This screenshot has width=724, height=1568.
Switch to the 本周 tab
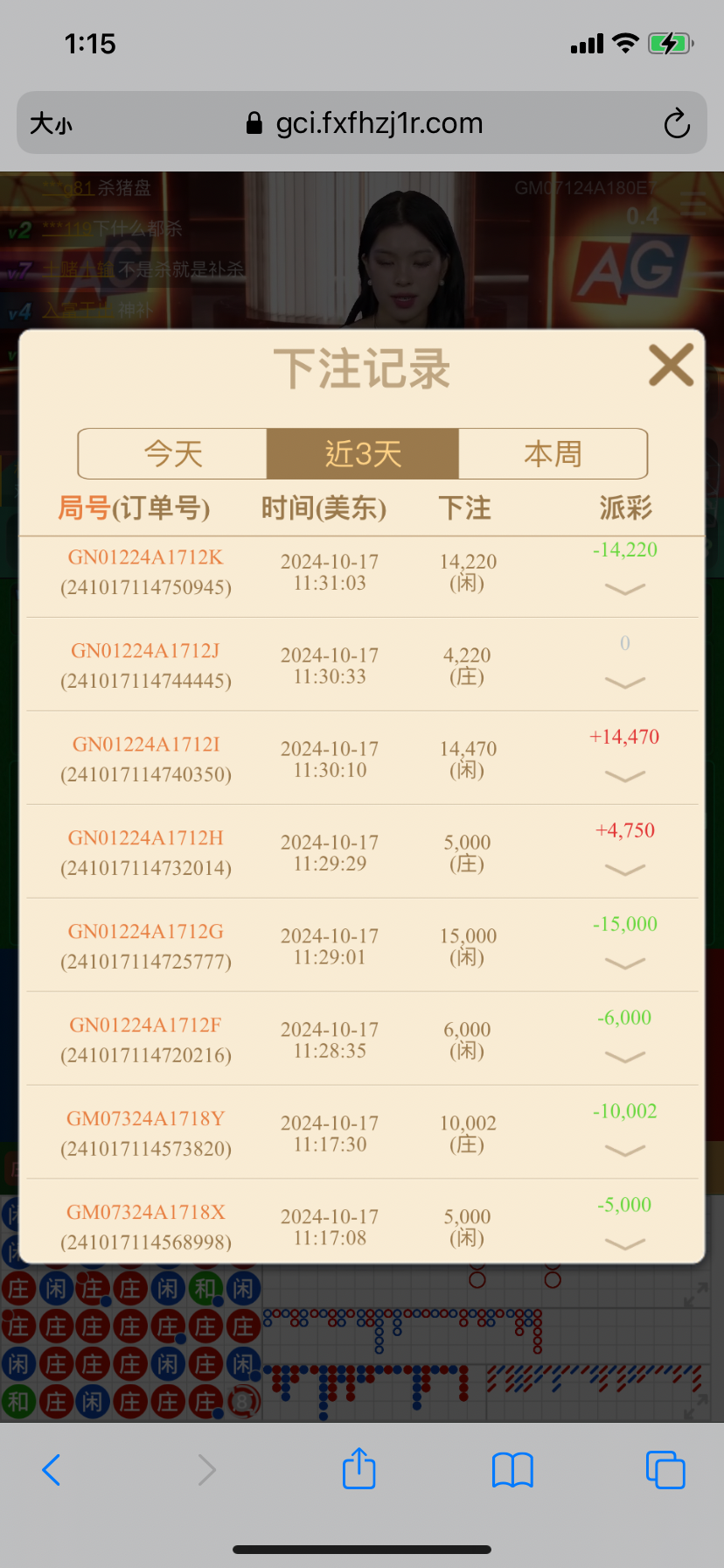(x=553, y=453)
